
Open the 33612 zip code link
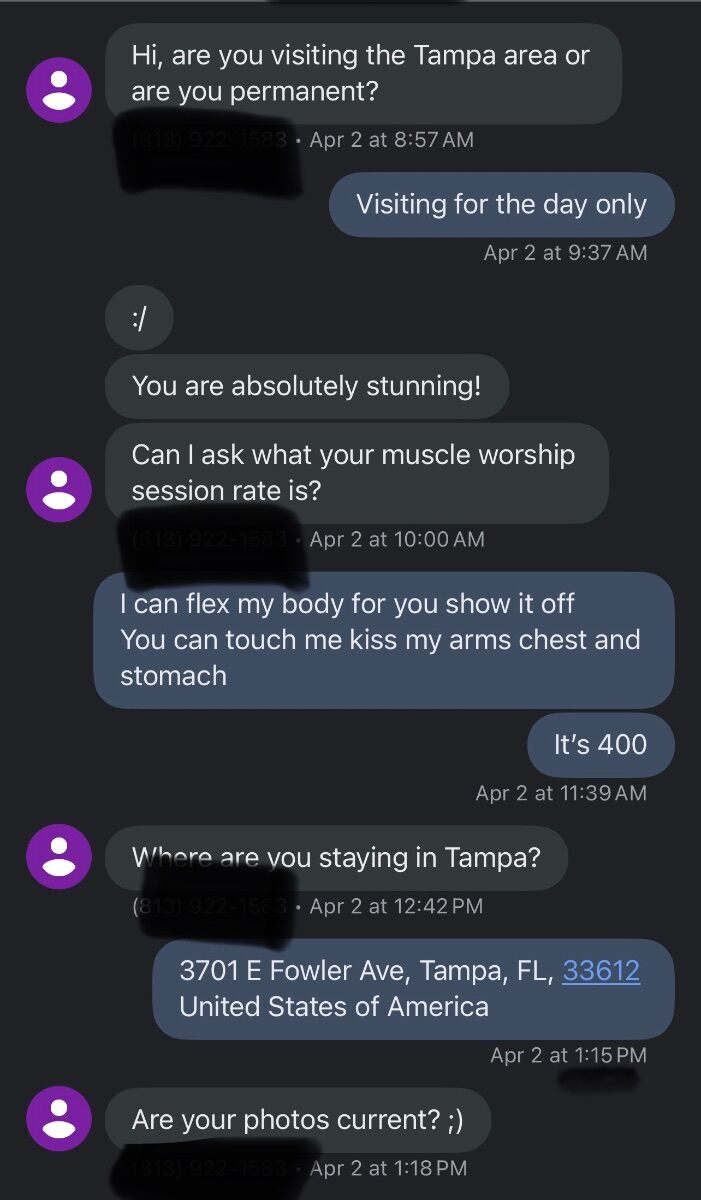pos(601,970)
